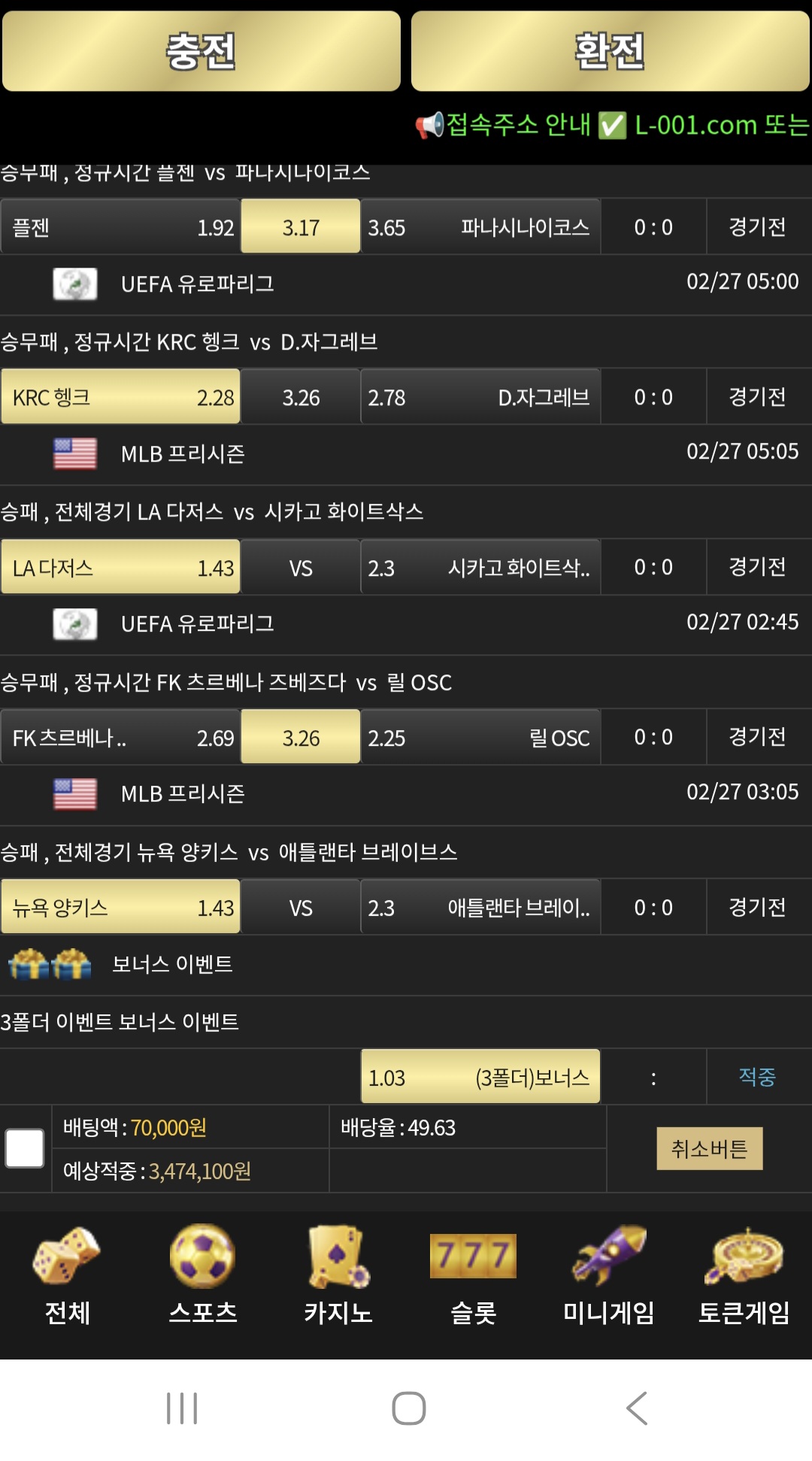
Task: Select LA 다저스 odds 1.43
Action: [x=120, y=568]
